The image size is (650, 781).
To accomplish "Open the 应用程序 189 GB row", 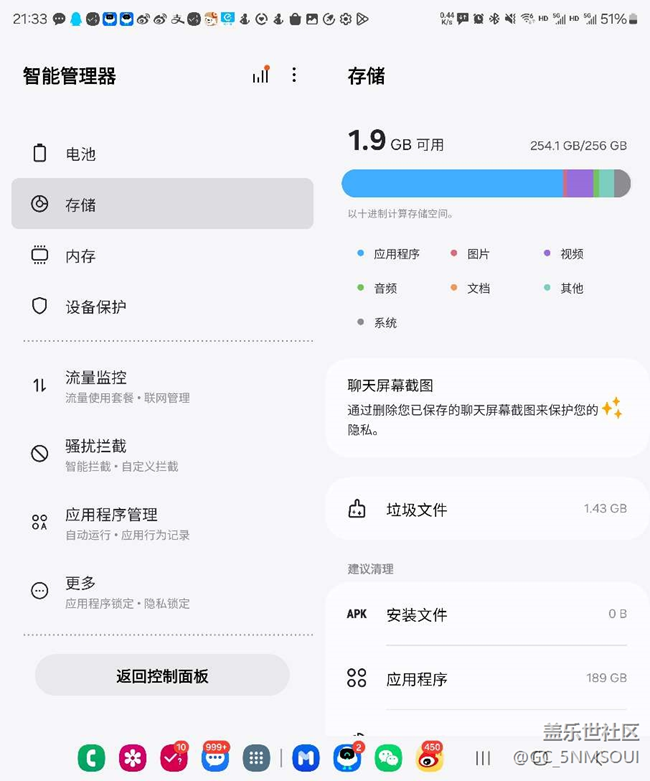I will pos(487,678).
